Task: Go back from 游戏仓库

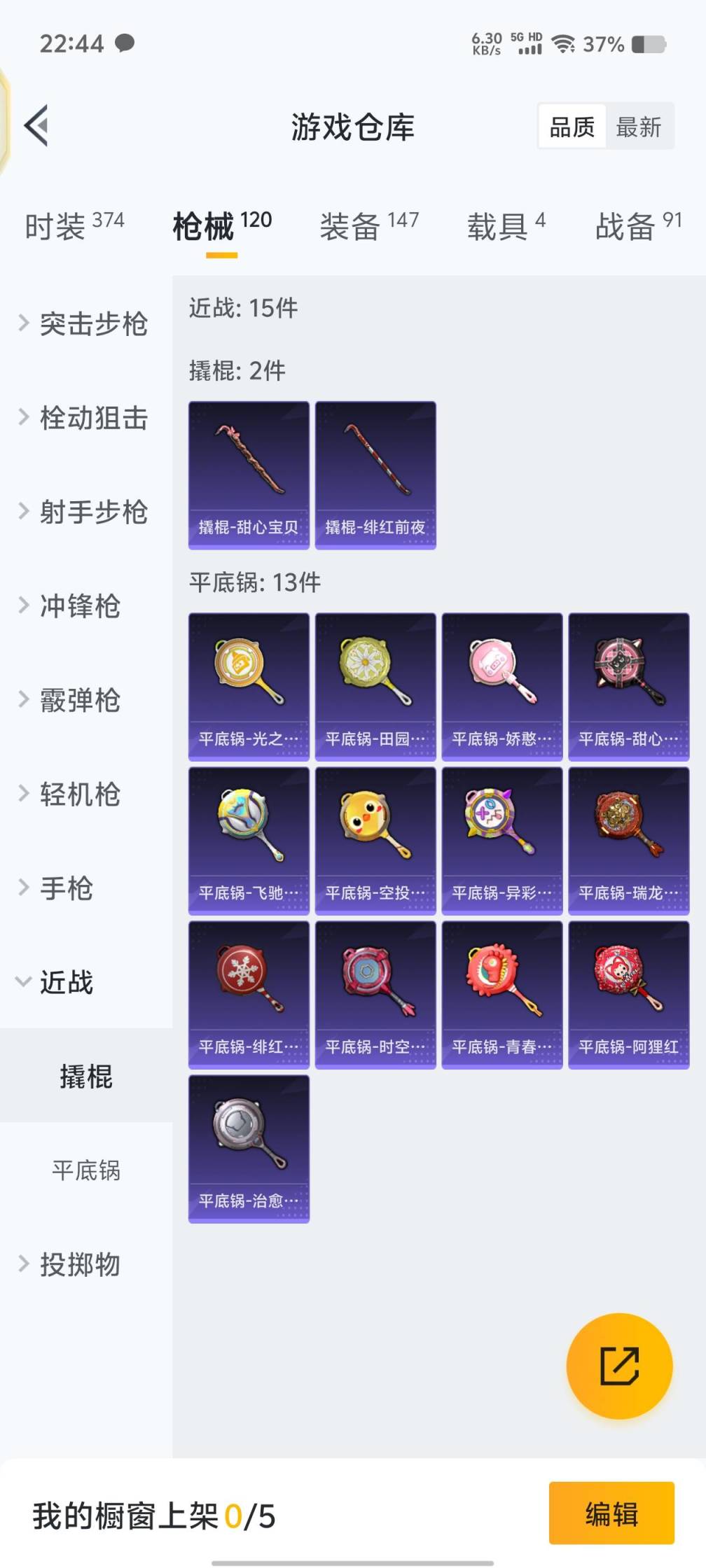Action: pos(36,126)
